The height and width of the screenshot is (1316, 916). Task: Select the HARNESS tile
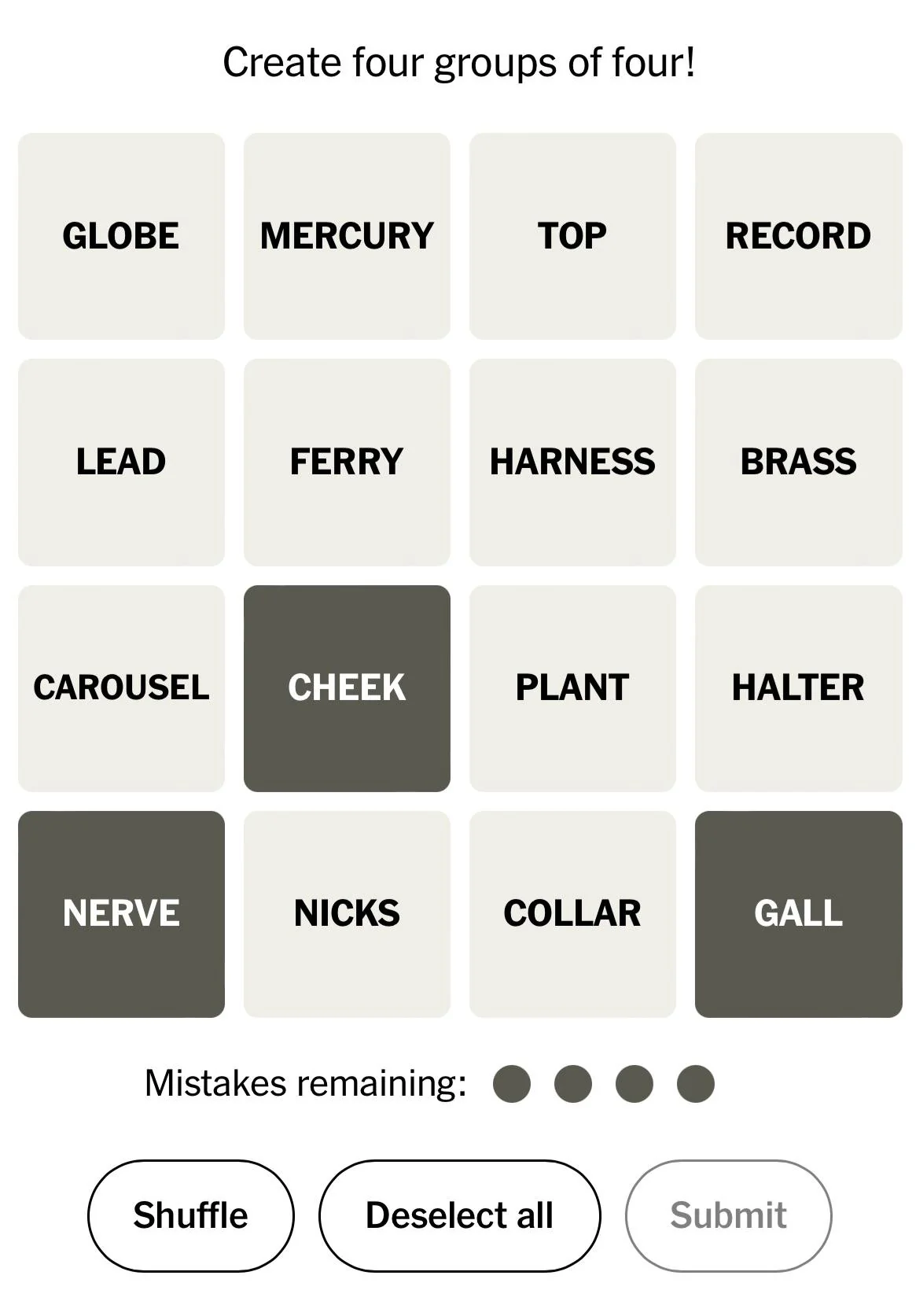click(572, 462)
